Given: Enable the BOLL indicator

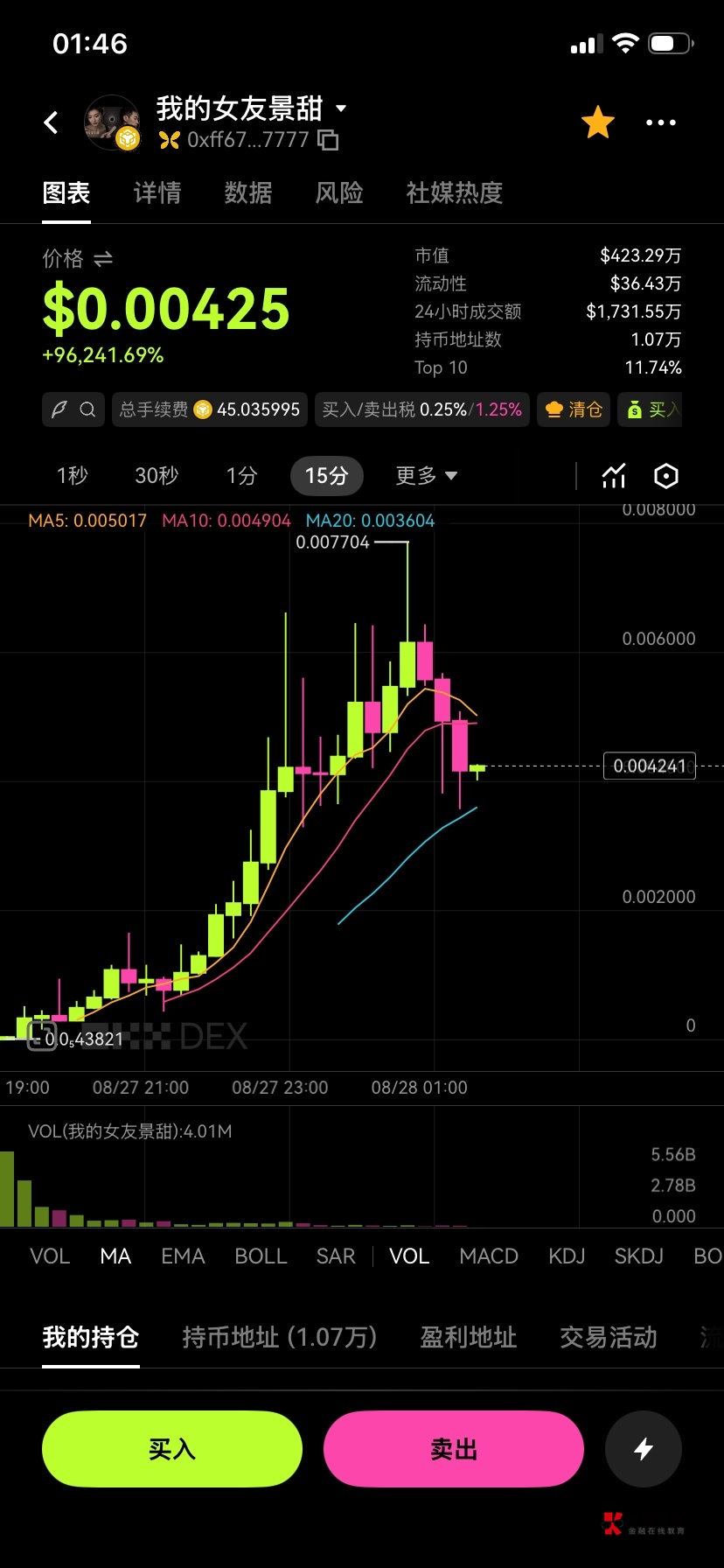Looking at the screenshot, I should (x=261, y=1256).
